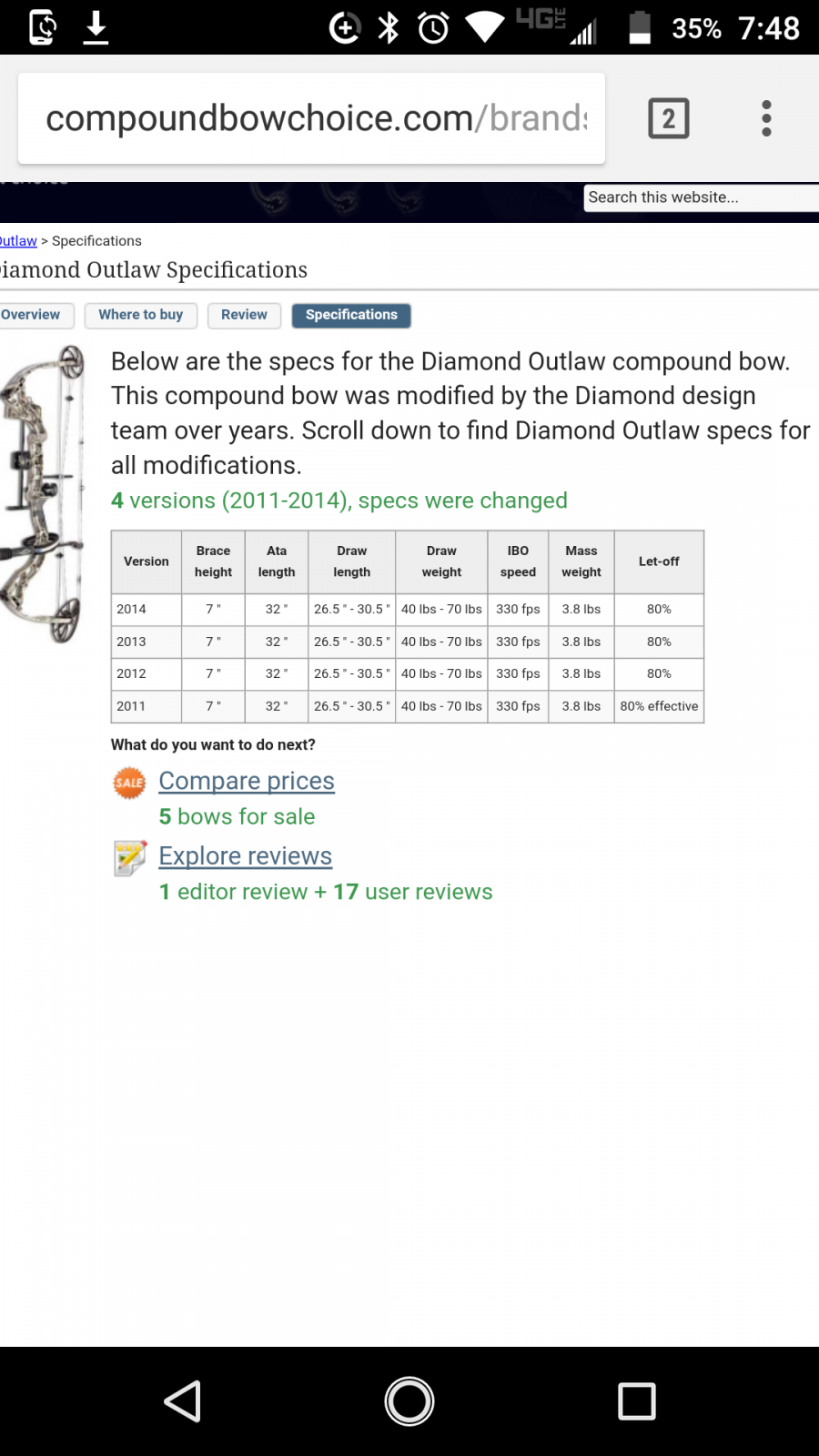Go to the home screen

click(x=409, y=1401)
